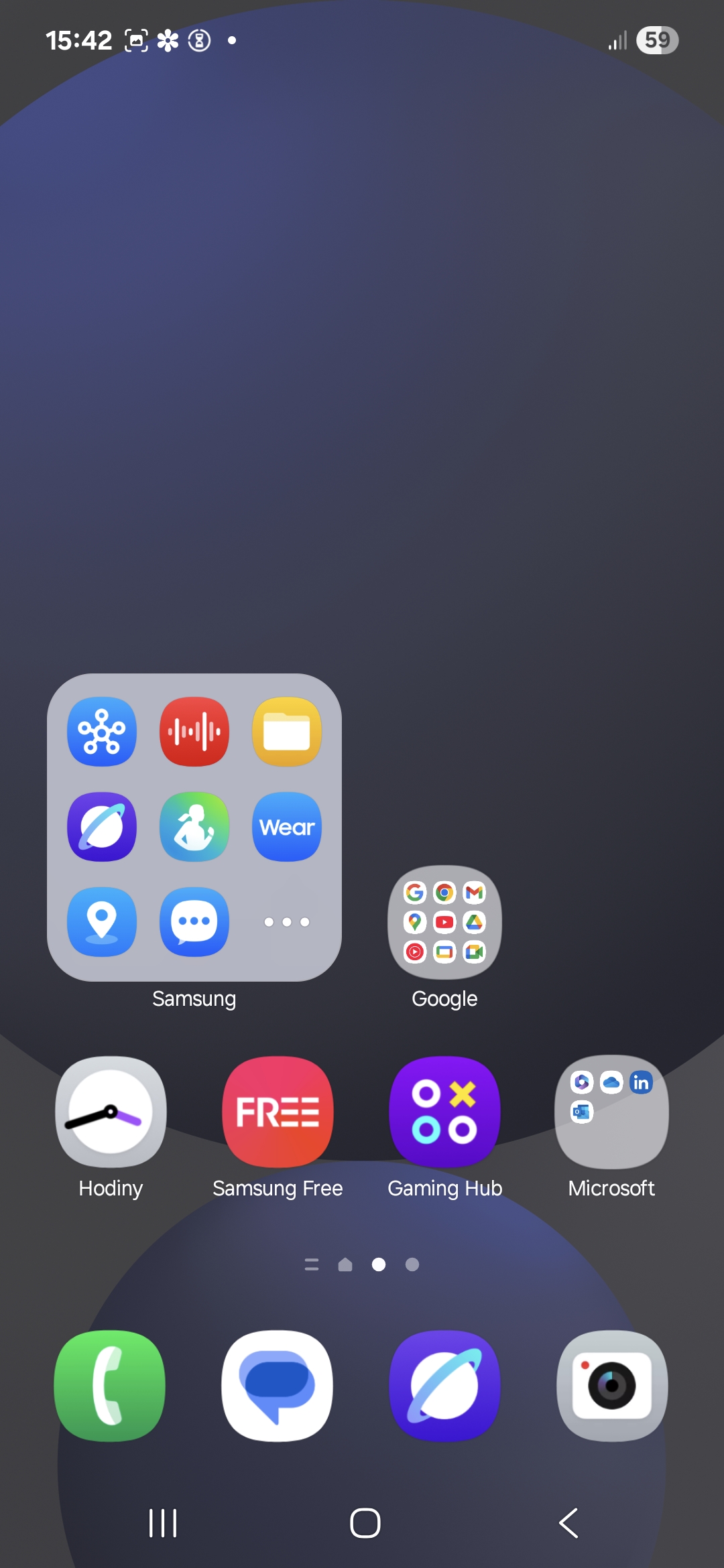Screen dimensions: 724x1568
Task: Expand the Samsung folder via three dots
Action: [x=287, y=922]
